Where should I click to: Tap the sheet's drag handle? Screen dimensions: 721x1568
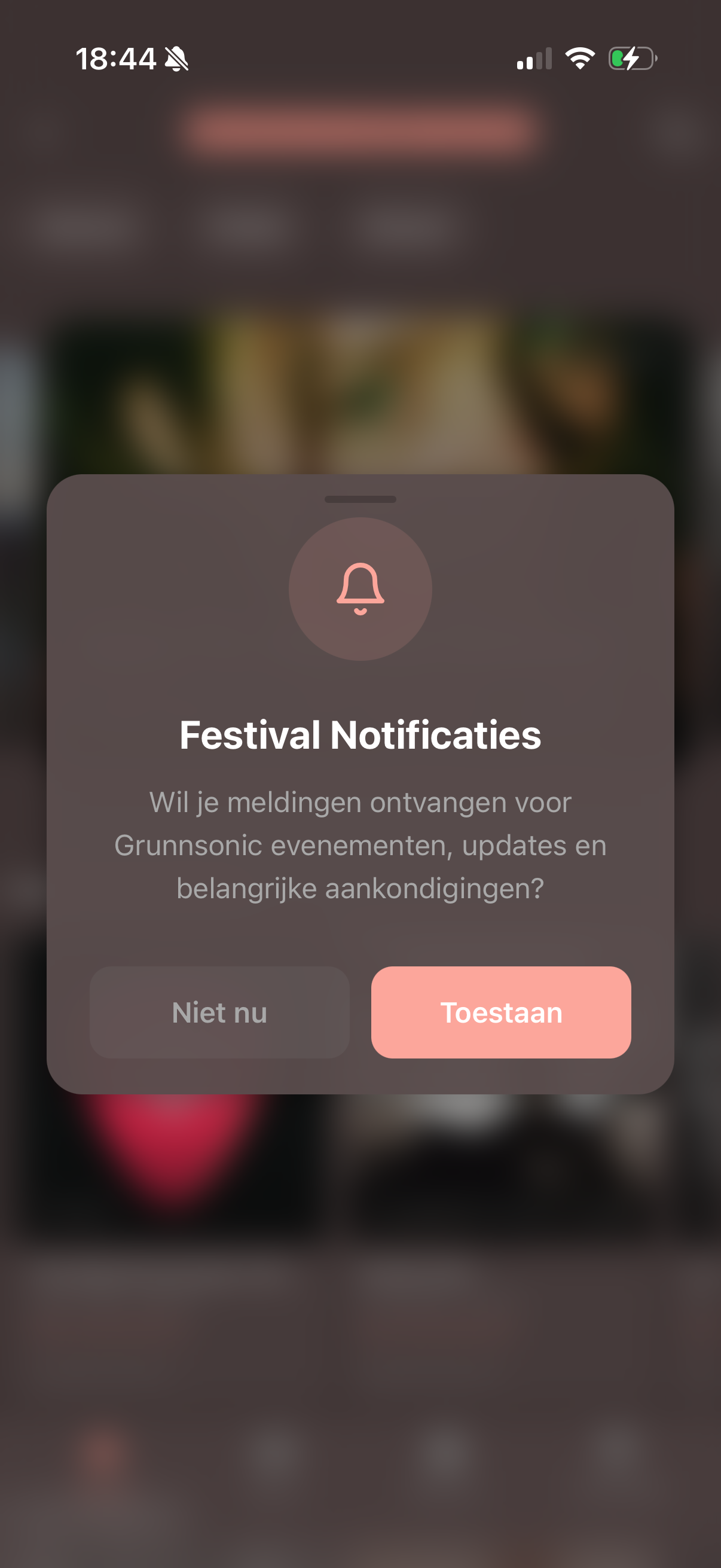(360, 499)
